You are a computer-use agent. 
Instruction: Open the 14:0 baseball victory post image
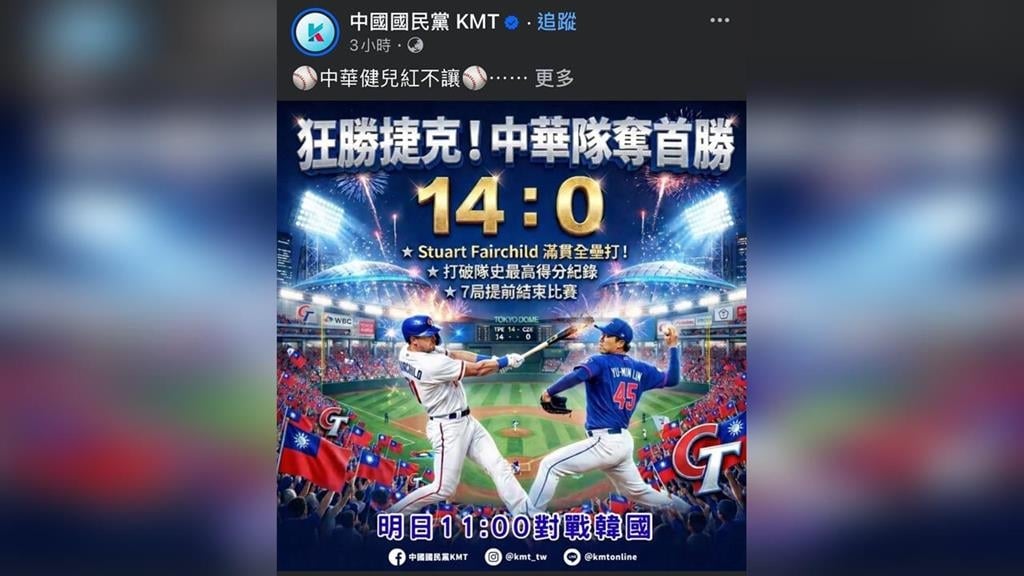pyautogui.click(x=511, y=335)
